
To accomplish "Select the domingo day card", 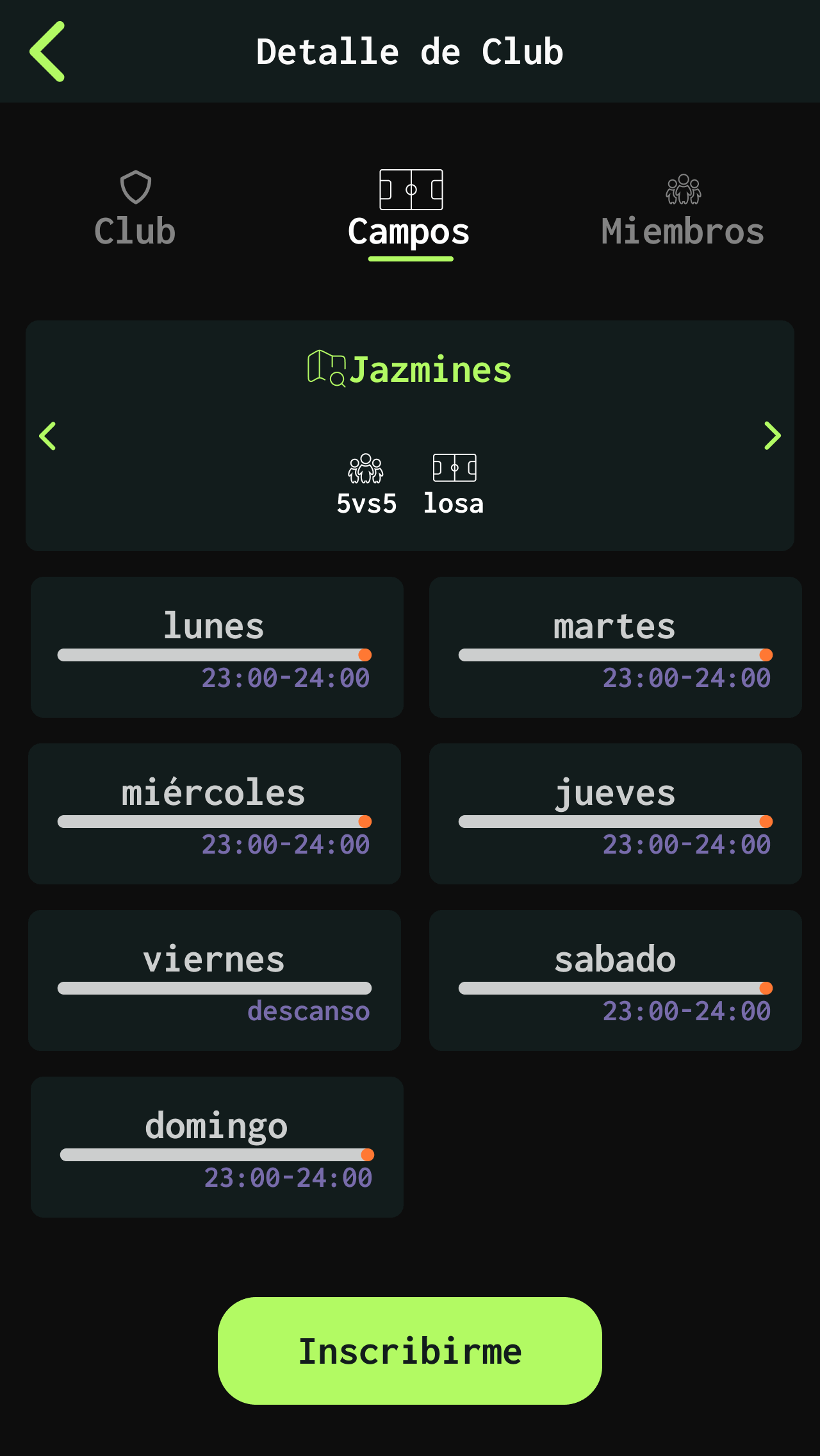I will click(x=215, y=1146).
